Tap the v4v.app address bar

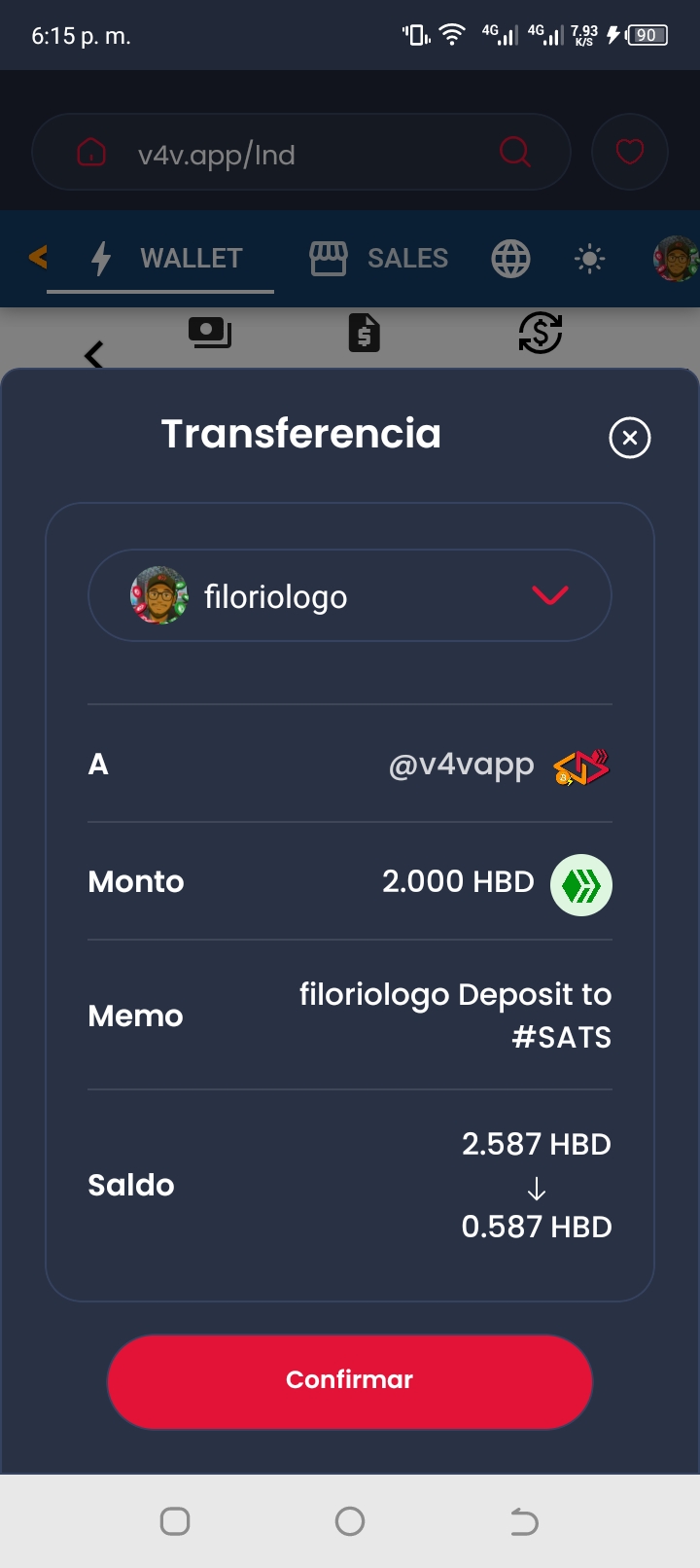tap(292, 154)
